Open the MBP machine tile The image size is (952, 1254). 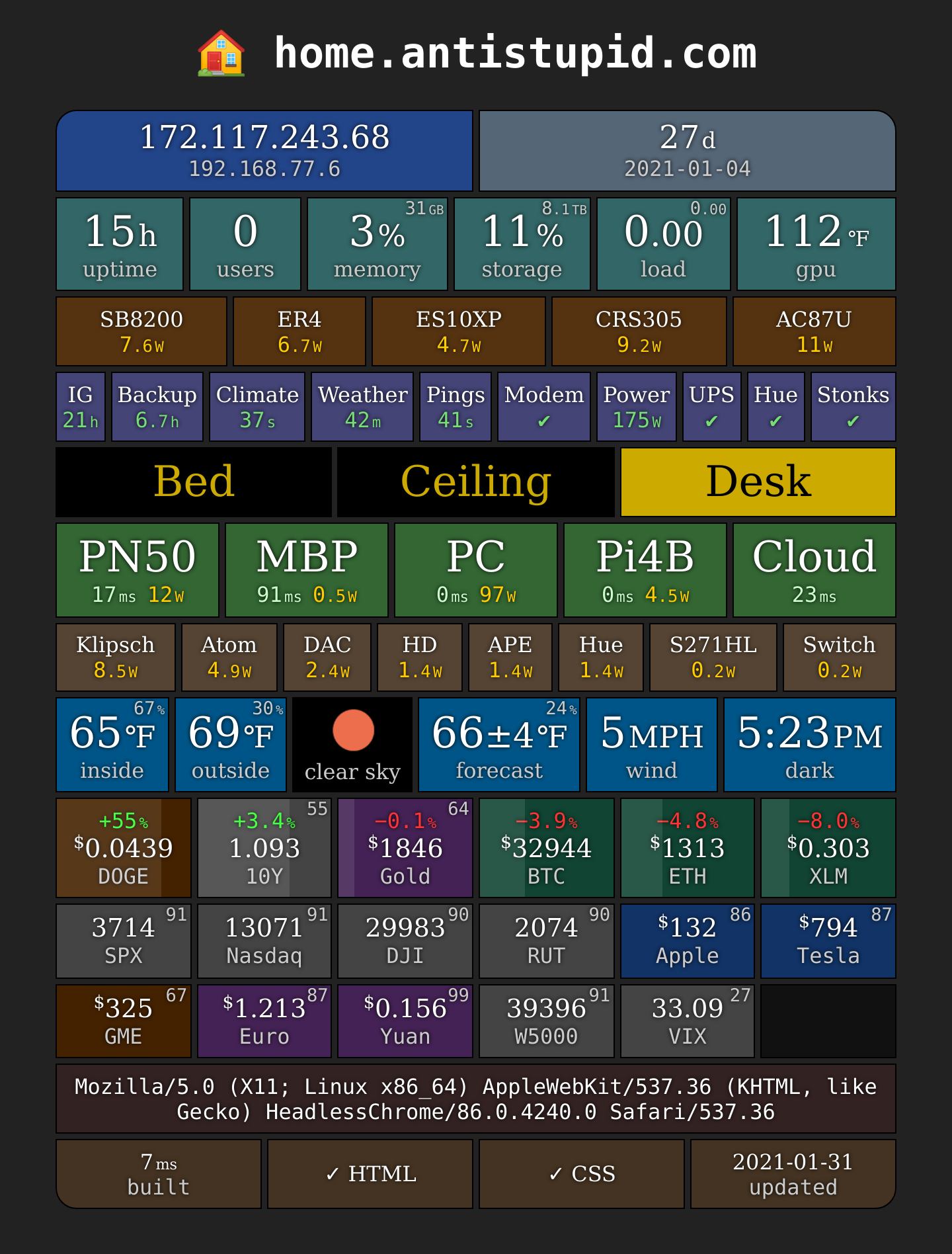point(307,570)
